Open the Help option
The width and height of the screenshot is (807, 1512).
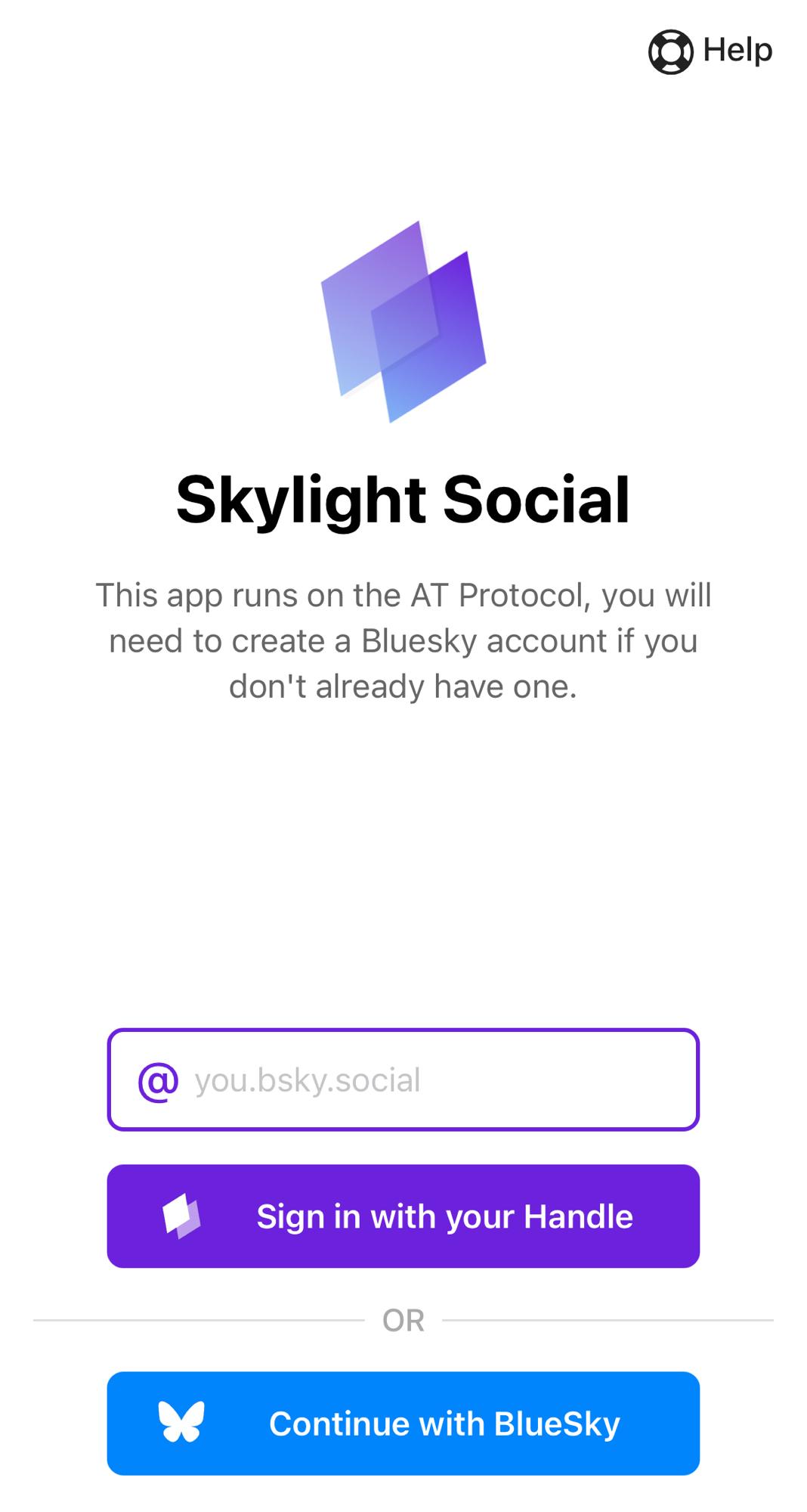[x=710, y=51]
